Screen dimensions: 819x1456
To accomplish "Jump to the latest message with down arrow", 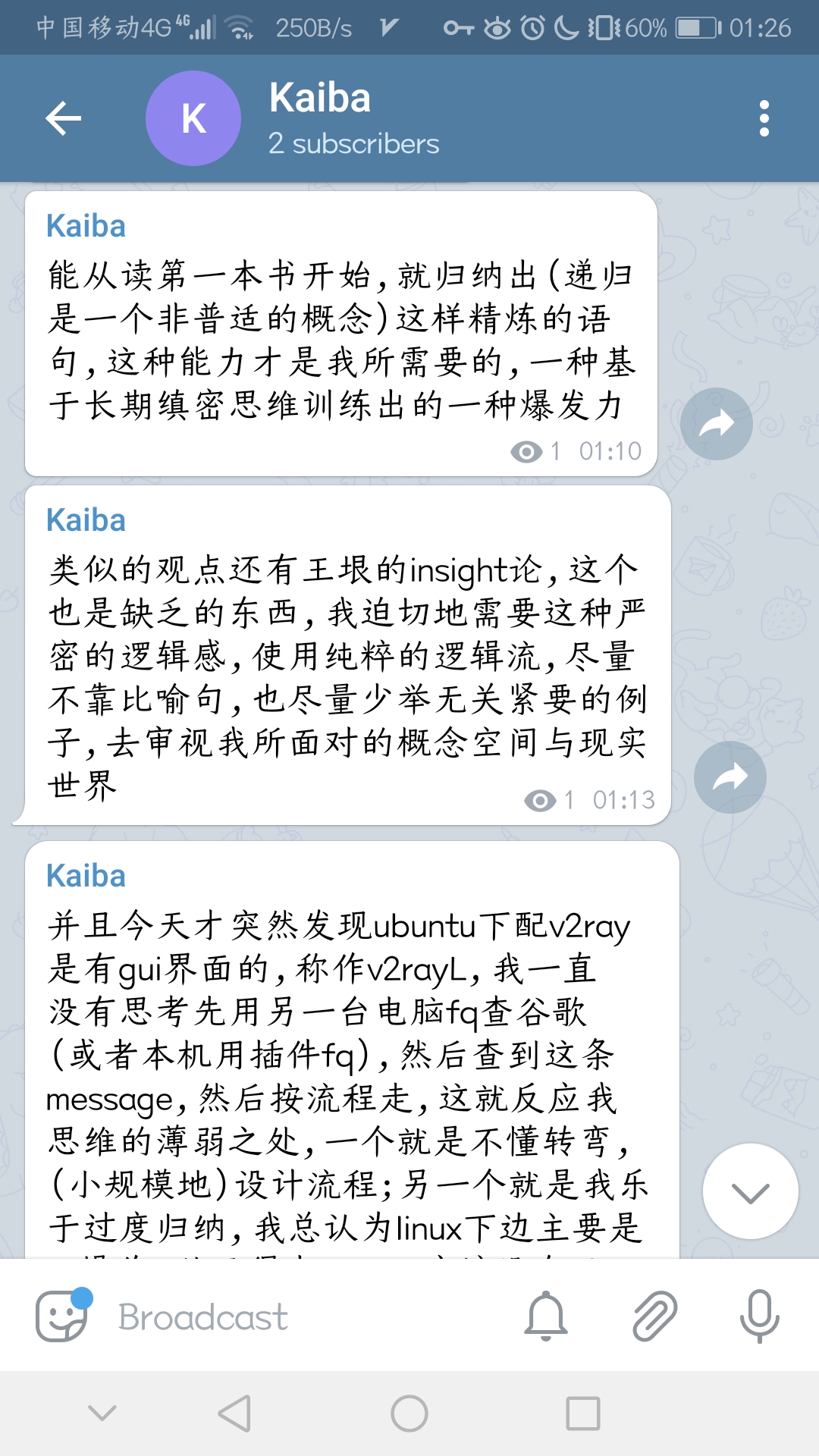I will pyautogui.click(x=750, y=1191).
